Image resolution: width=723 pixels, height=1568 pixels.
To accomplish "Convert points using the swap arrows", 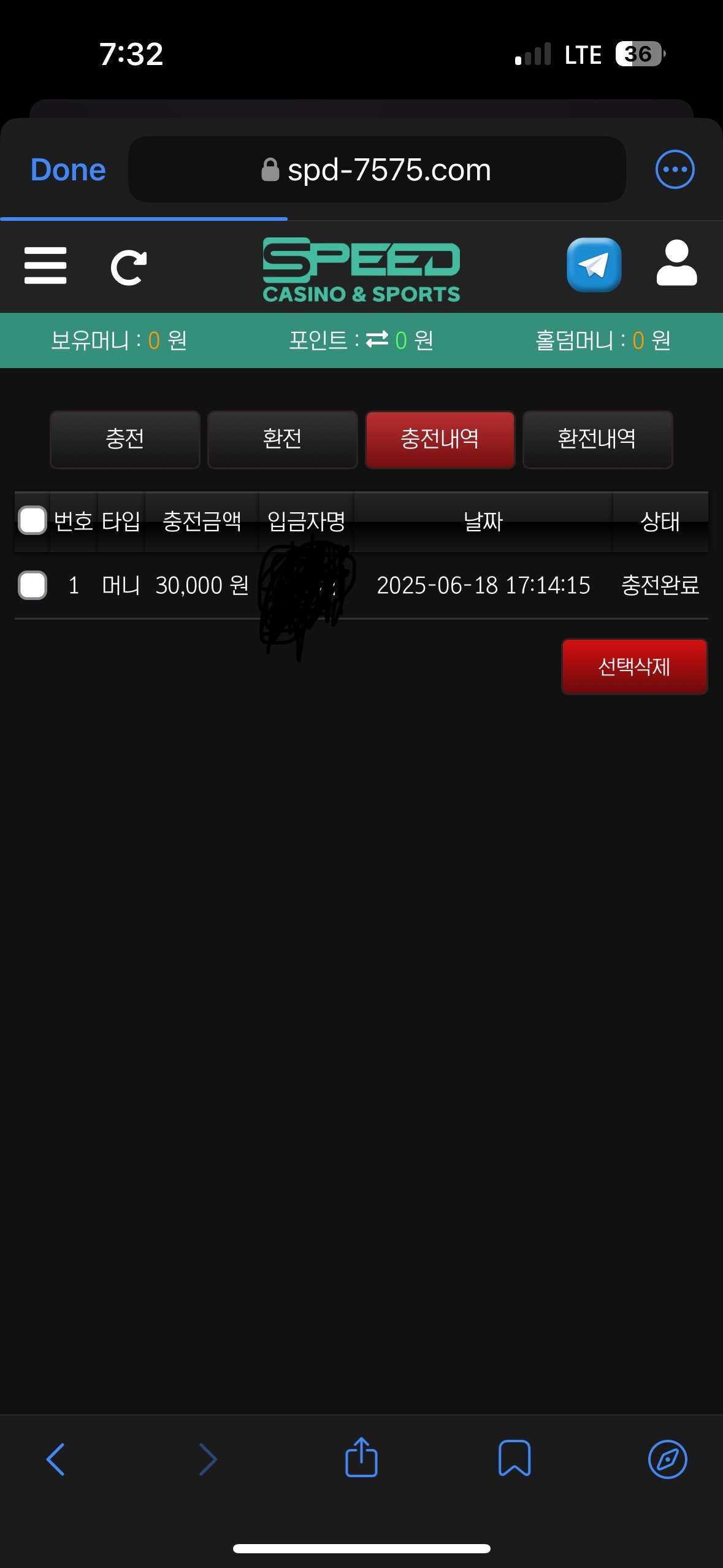I will pos(377,339).
